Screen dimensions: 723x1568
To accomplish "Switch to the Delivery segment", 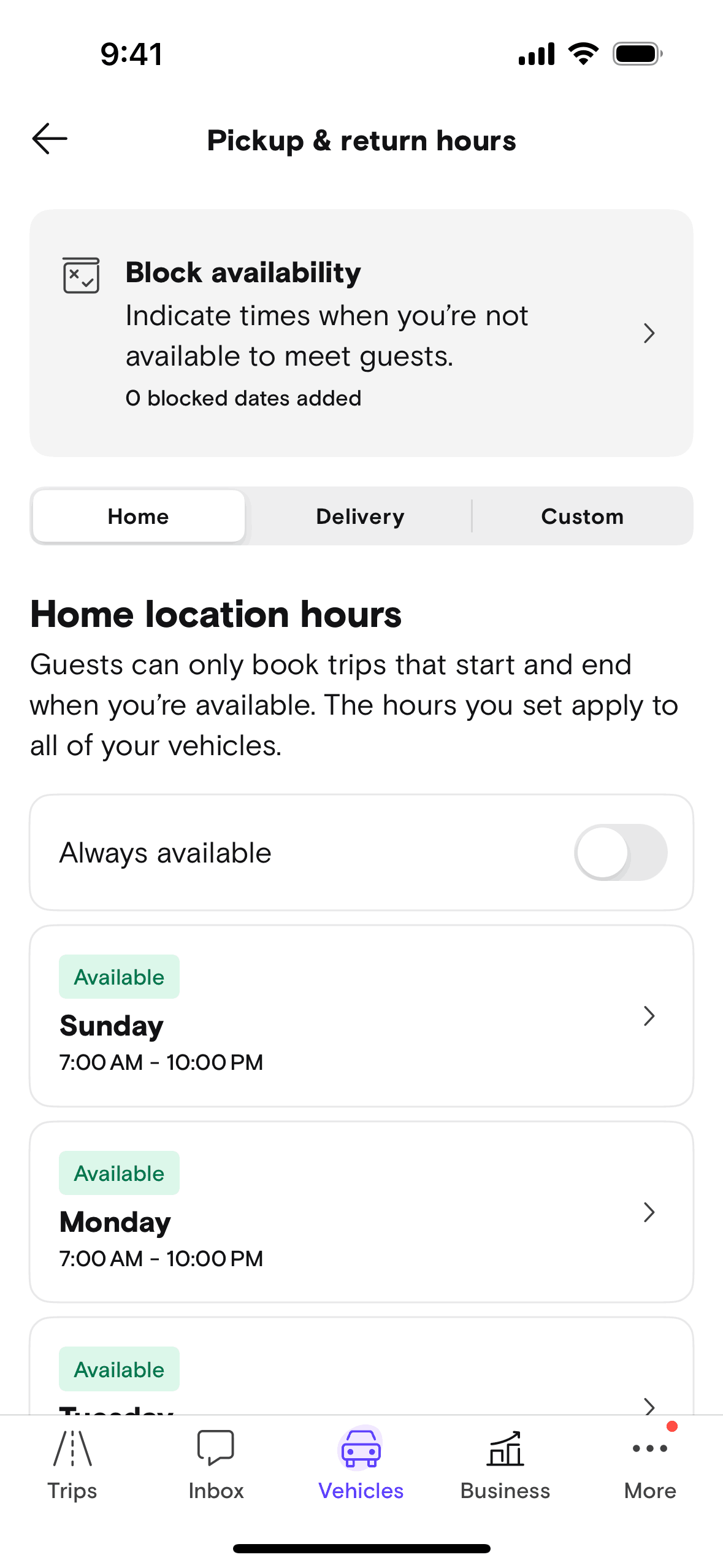I will pos(361,517).
